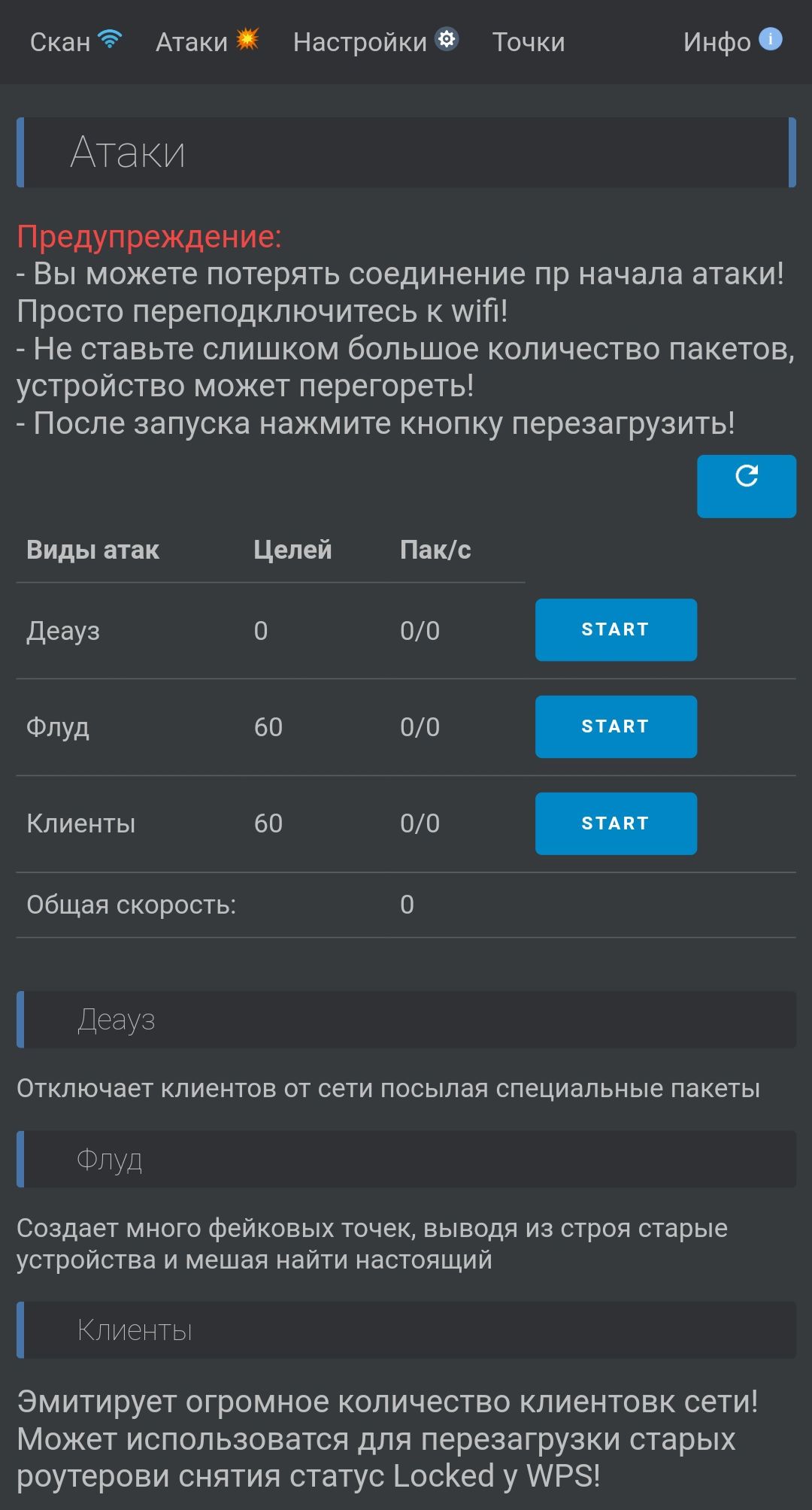Start the Клиенты attack

point(615,823)
